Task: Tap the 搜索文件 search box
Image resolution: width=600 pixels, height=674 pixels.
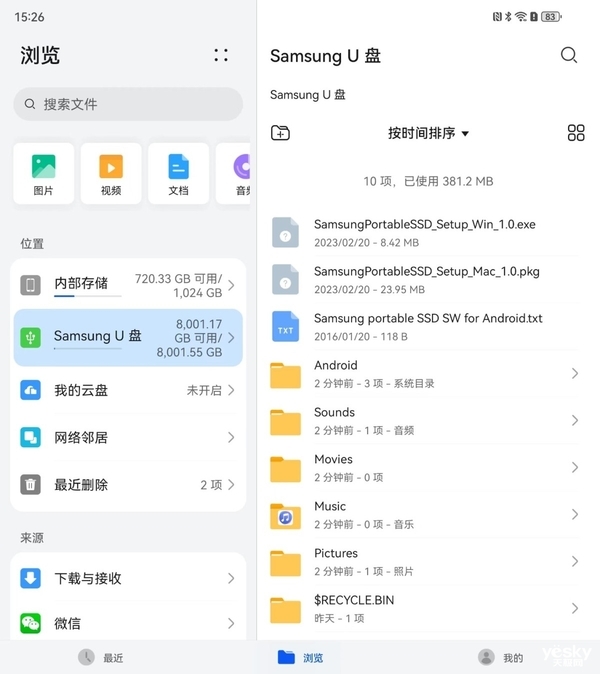Action: [128, 104]
